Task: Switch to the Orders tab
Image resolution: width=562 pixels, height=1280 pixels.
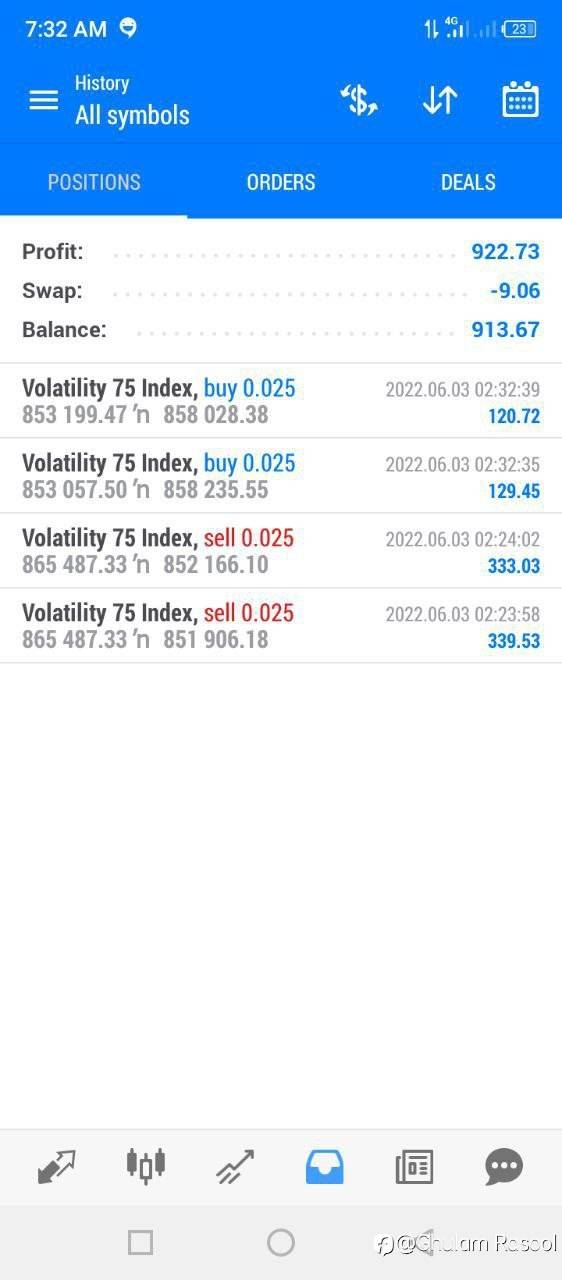Action: click(x=281, y=182)
